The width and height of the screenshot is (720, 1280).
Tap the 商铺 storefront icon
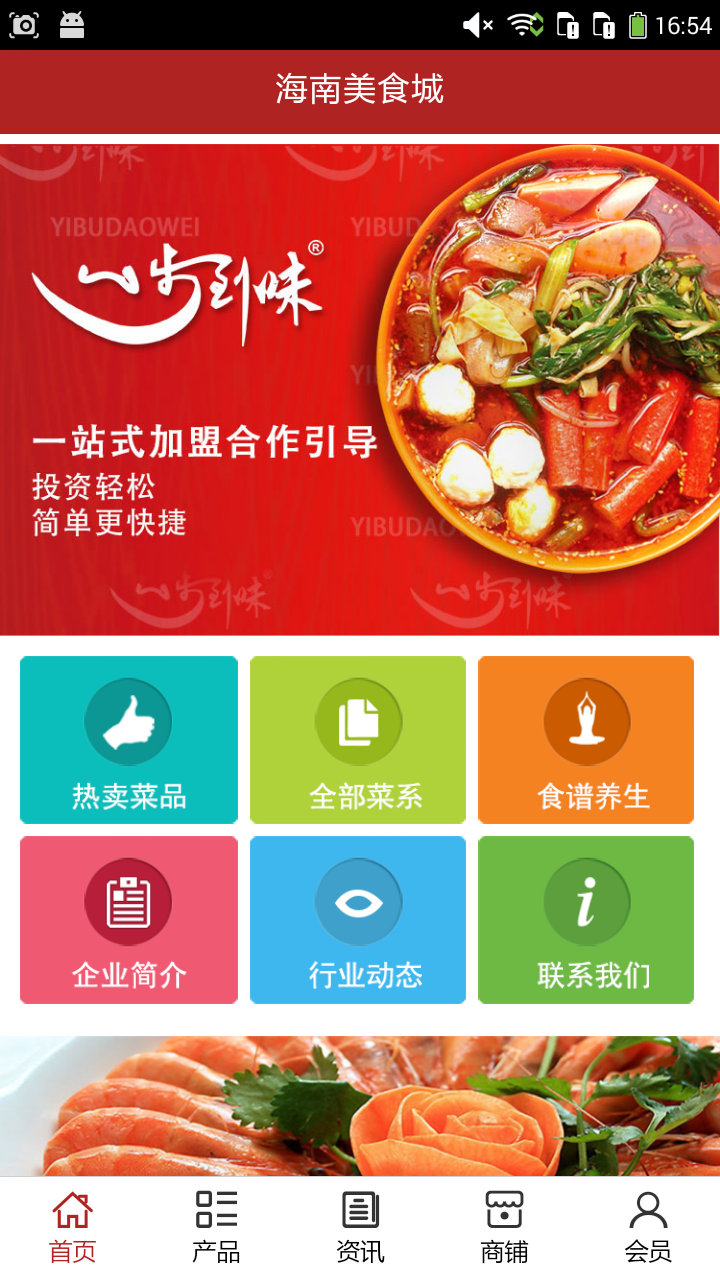pos(503,1209)
